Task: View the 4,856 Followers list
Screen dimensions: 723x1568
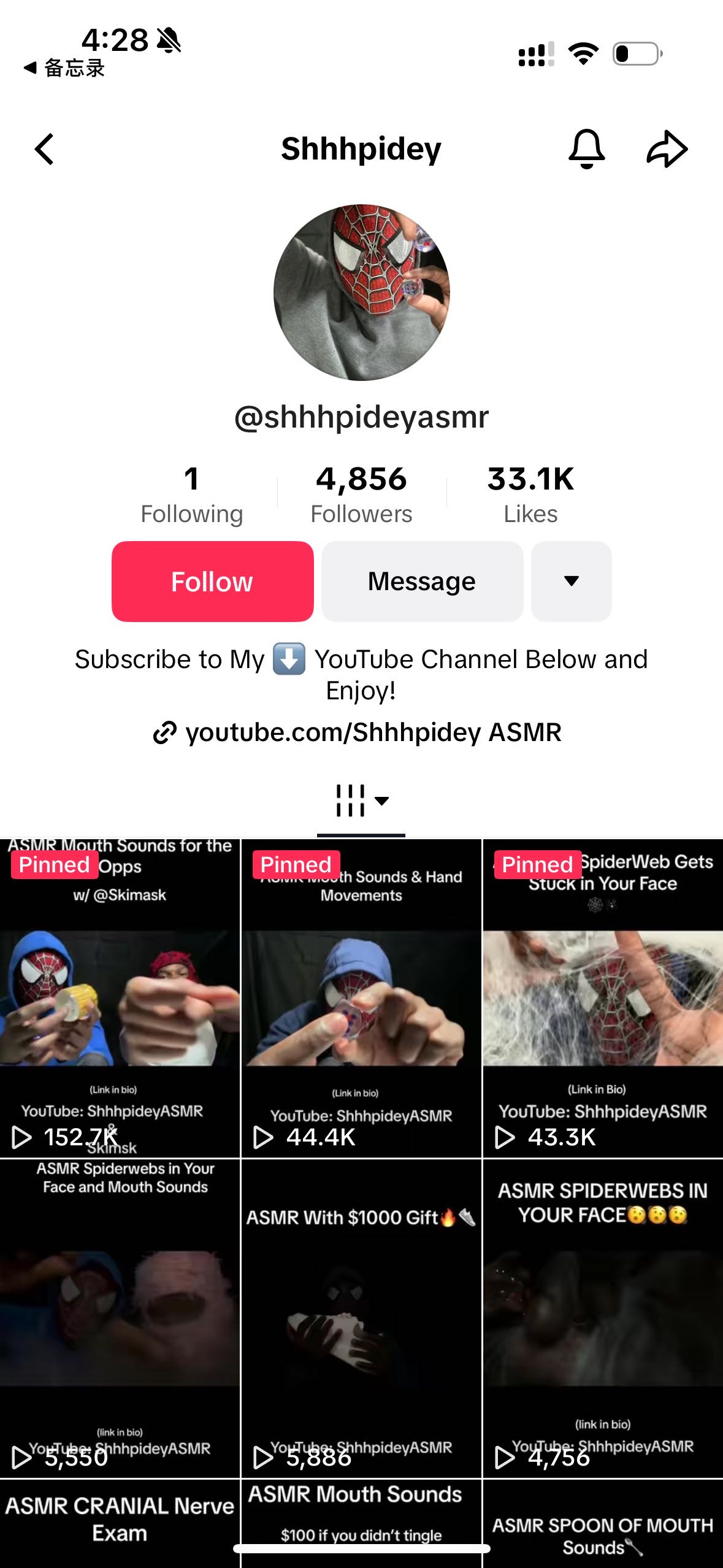Action: 361,494
